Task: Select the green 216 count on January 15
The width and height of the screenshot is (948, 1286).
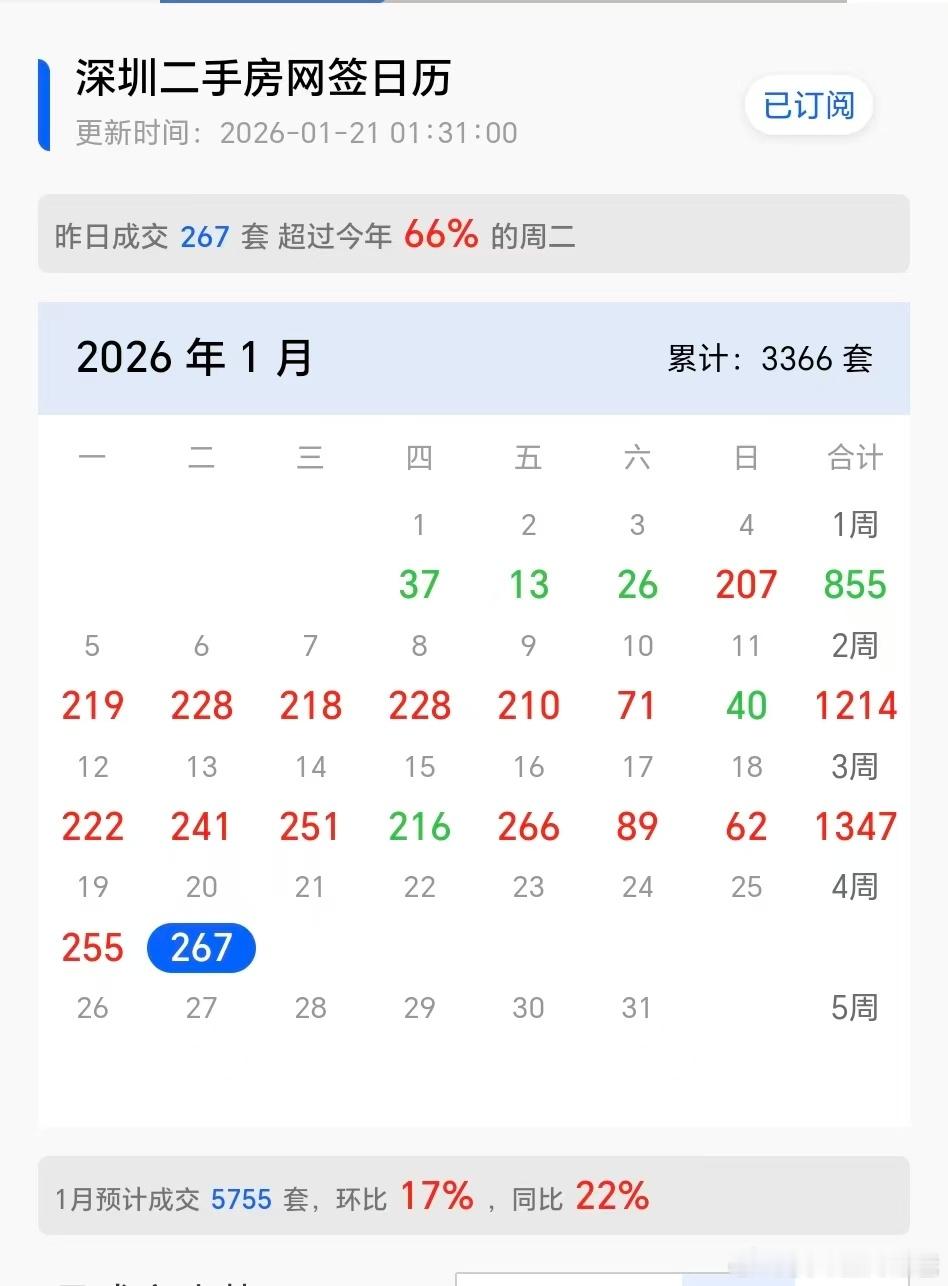Action: pyautogui.click(x=419, y=827)
